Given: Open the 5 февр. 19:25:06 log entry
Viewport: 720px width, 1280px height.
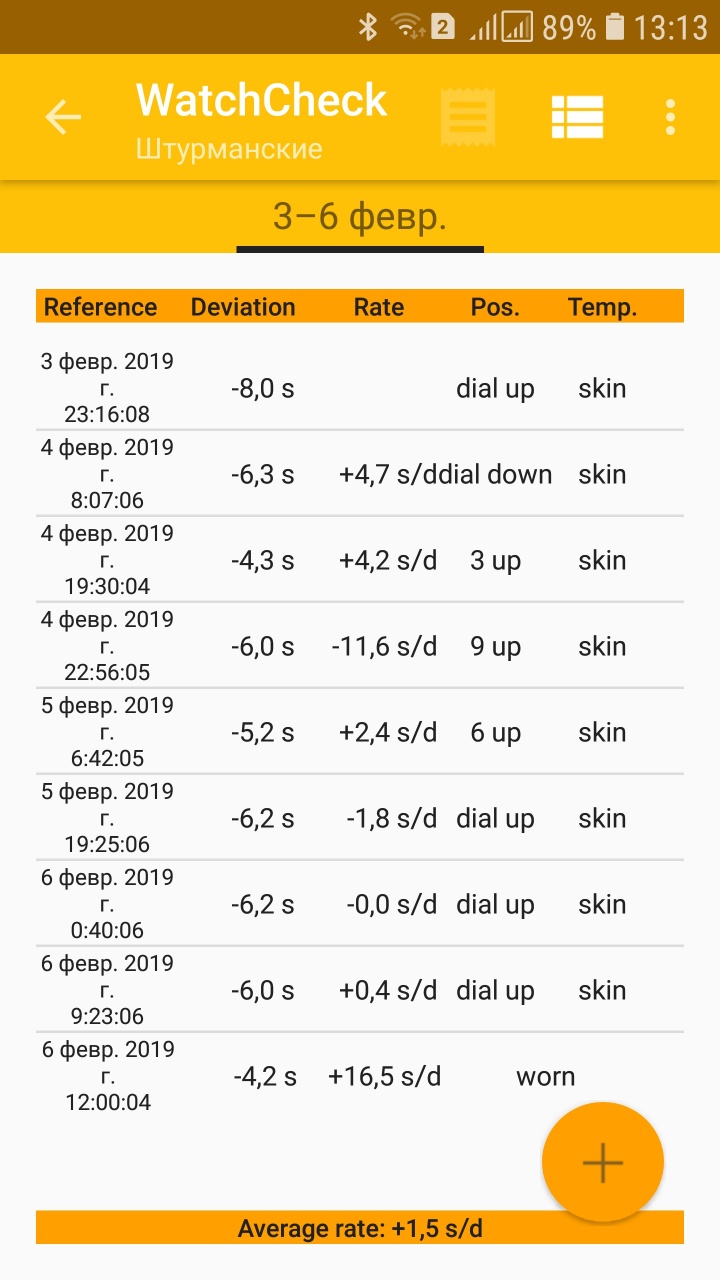Looking at the screenshot, I should point(360,818).
